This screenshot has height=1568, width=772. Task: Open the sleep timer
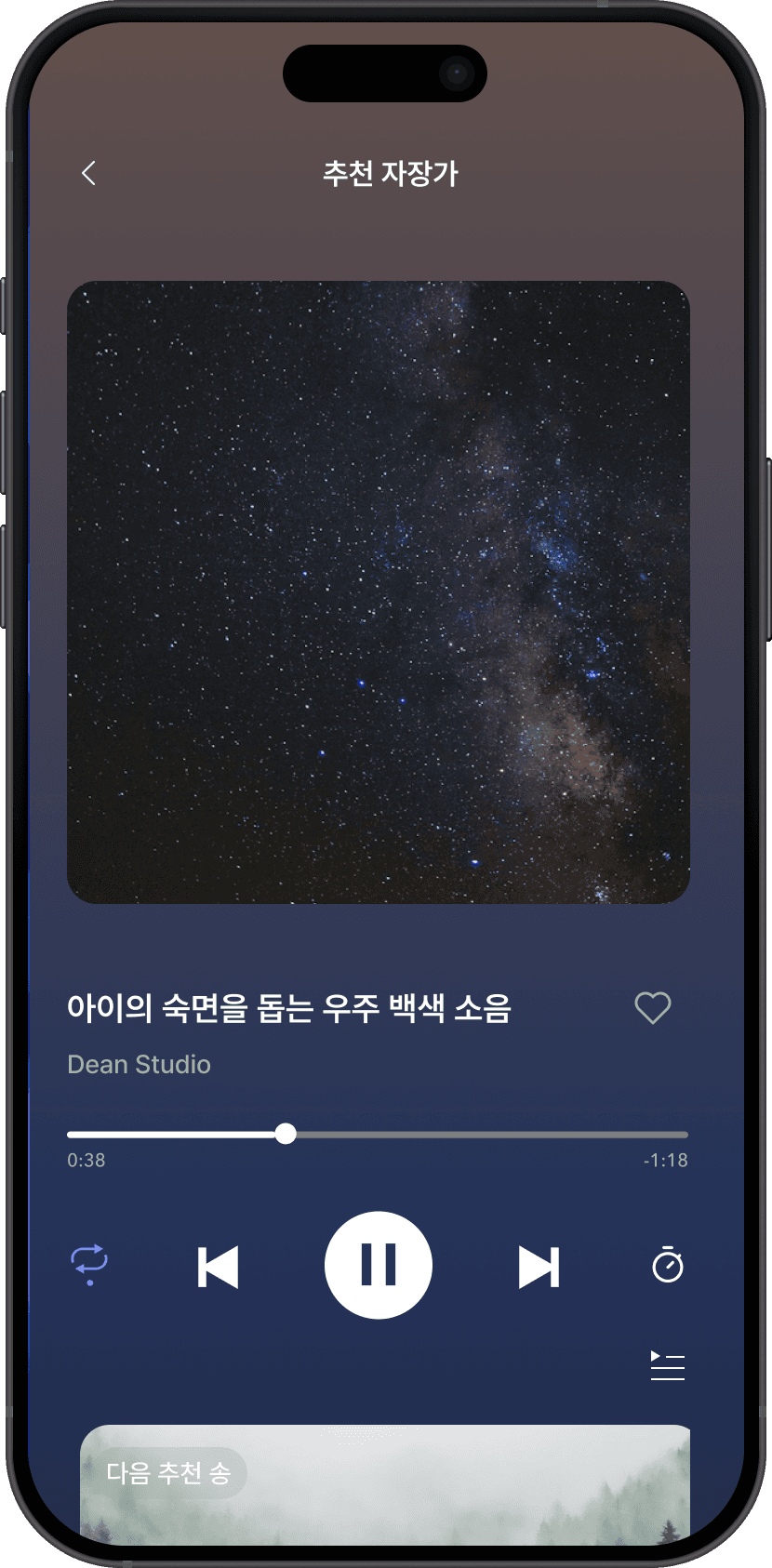669,1265
